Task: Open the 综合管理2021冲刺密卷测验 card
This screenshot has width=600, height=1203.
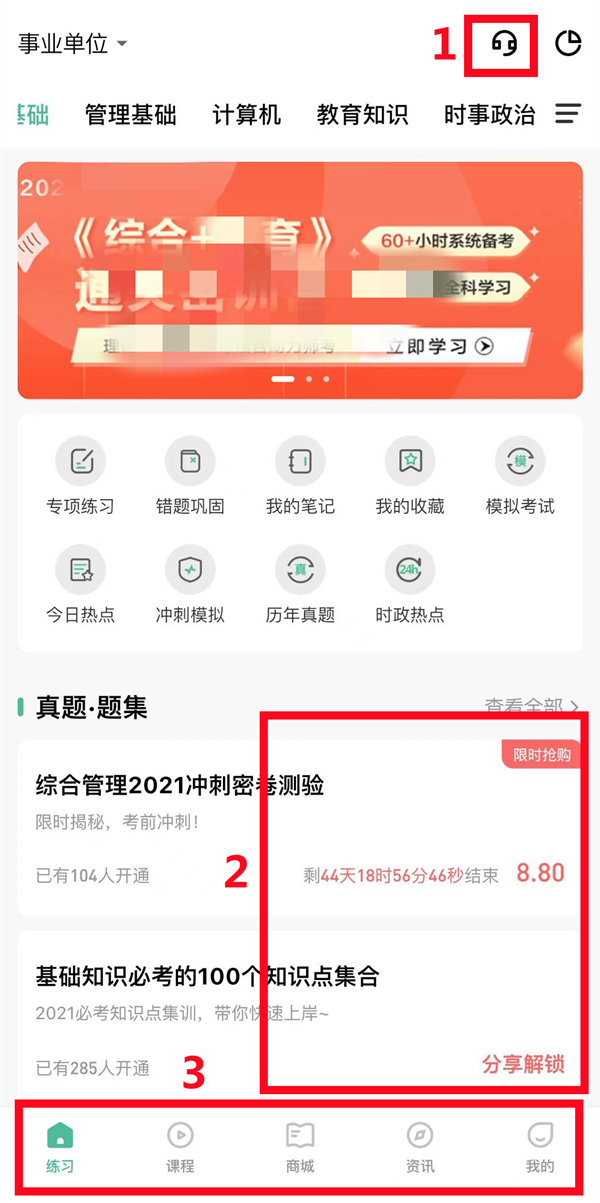Action: point(180,785)
